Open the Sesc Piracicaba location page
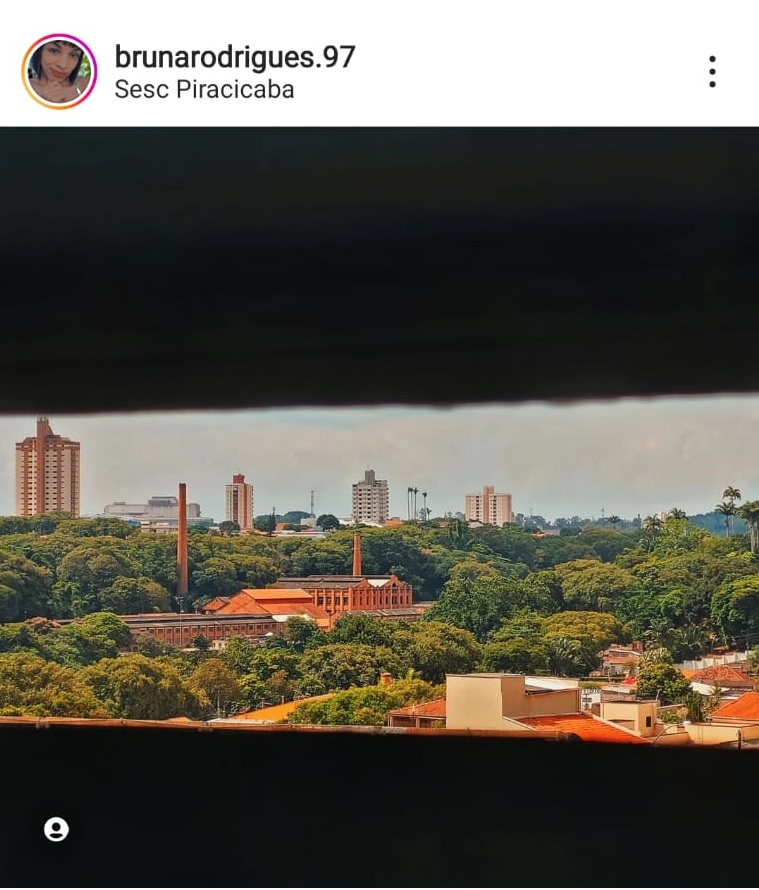 (204, 89)
